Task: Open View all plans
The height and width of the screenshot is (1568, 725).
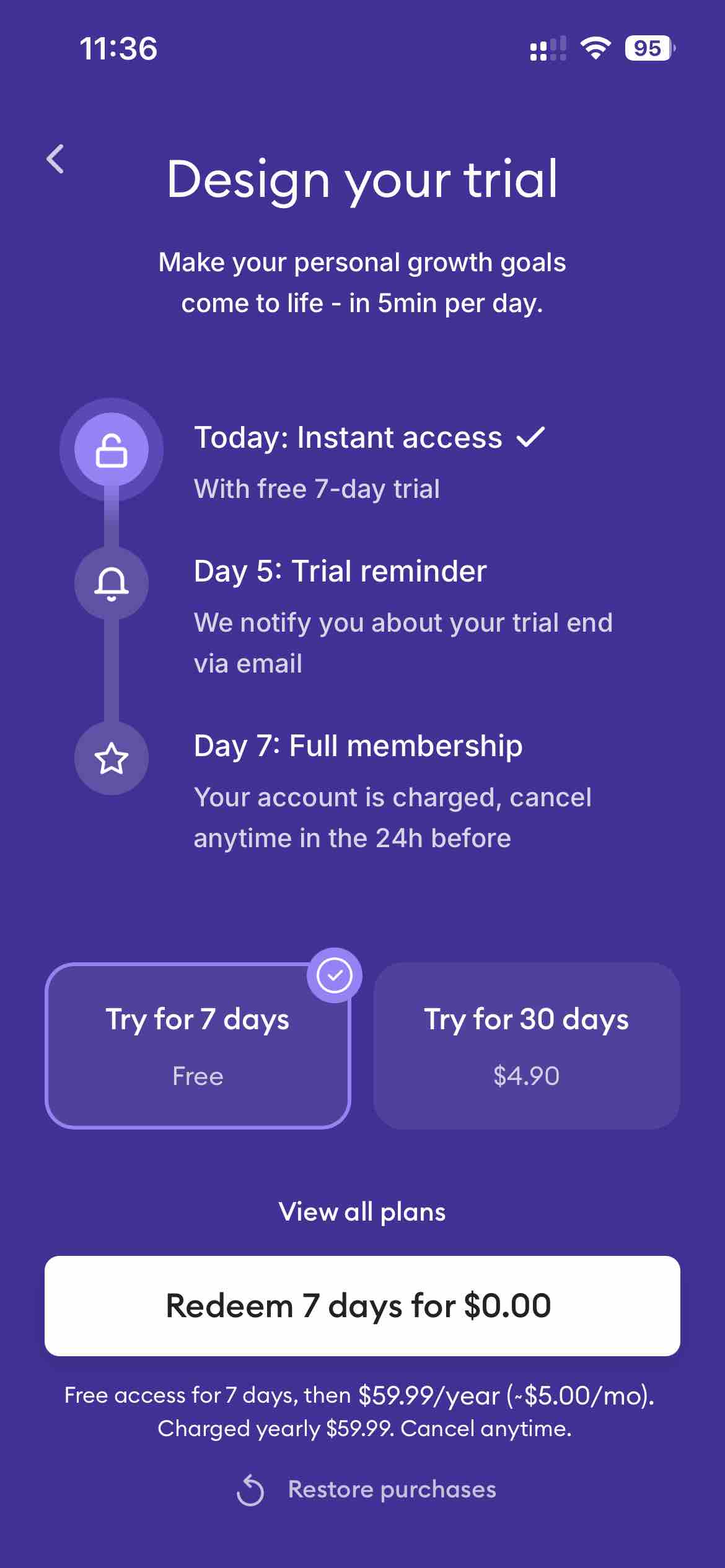Action: 362,1212
